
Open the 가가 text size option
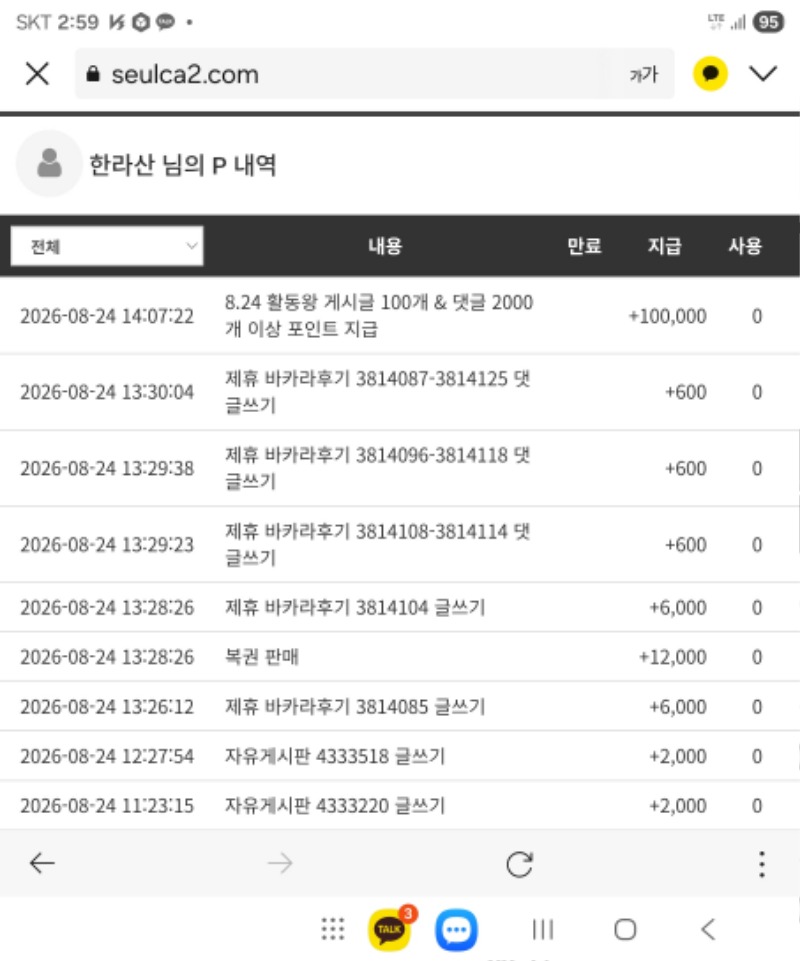click(643, 75)
